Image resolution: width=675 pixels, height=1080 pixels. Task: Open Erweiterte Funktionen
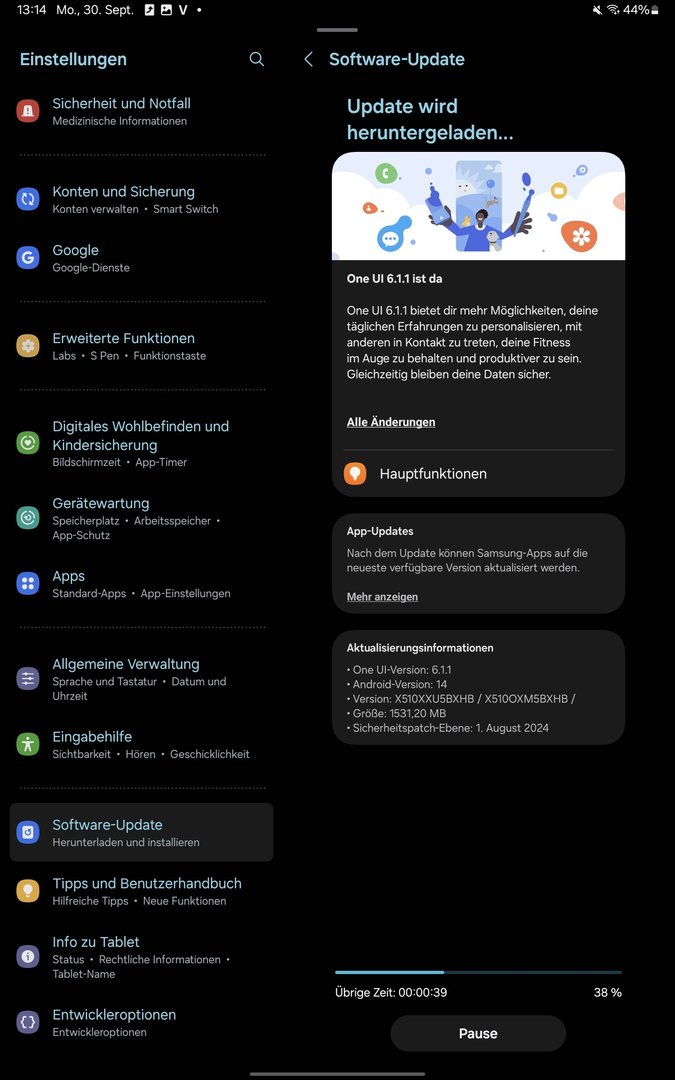123,346
